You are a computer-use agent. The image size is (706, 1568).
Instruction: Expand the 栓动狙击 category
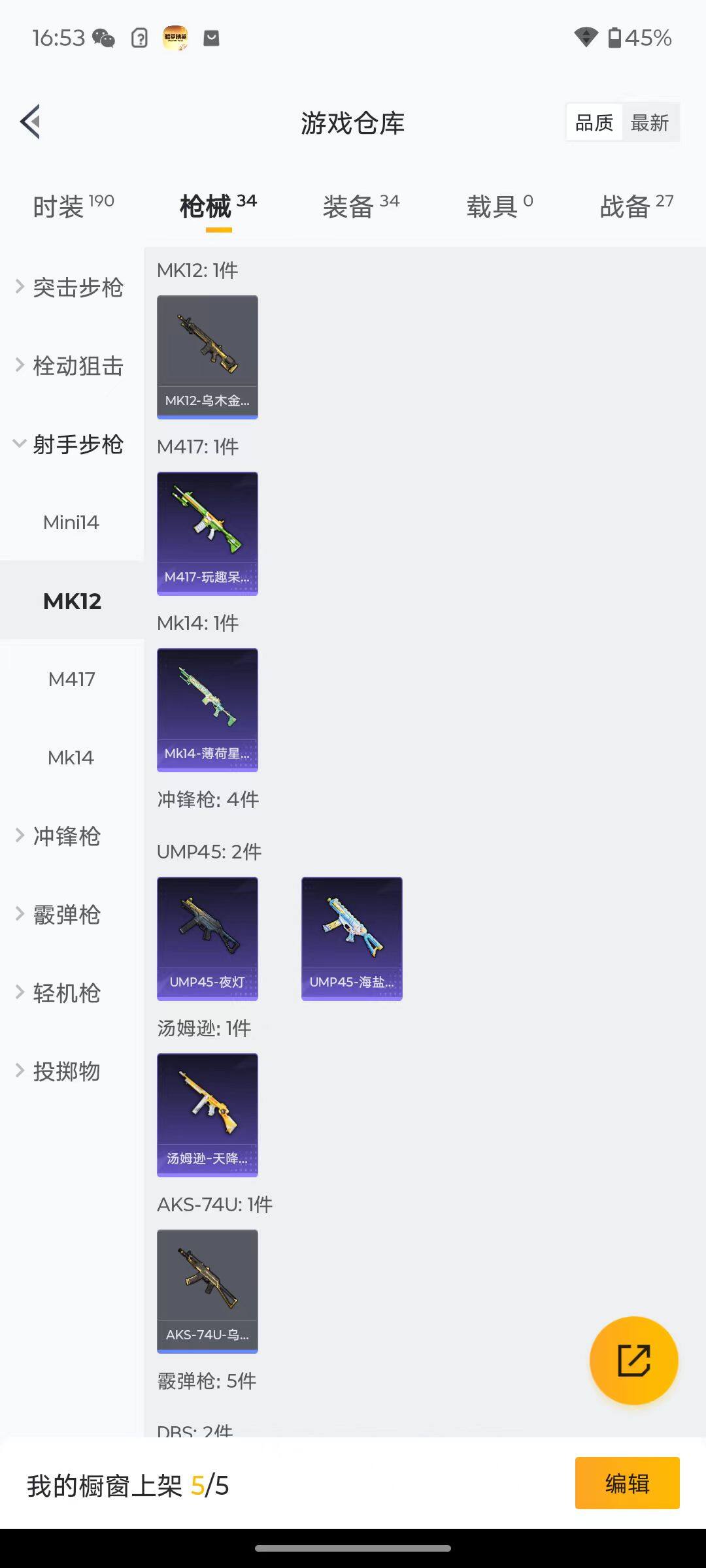[71, 366]
